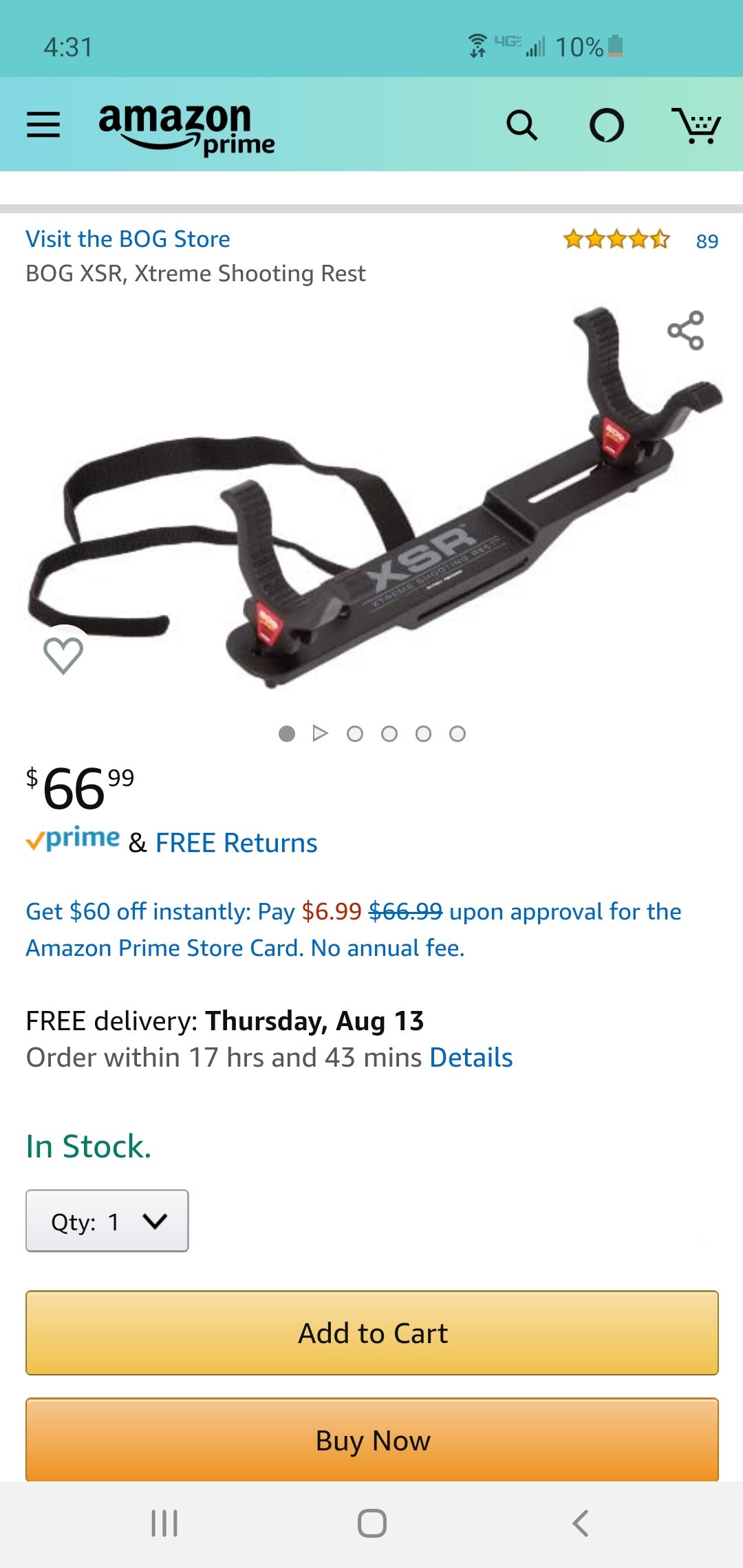Viewport: 743px width, 1568px height.
Task: Add to Cart
Action: tap(372, 1333)
